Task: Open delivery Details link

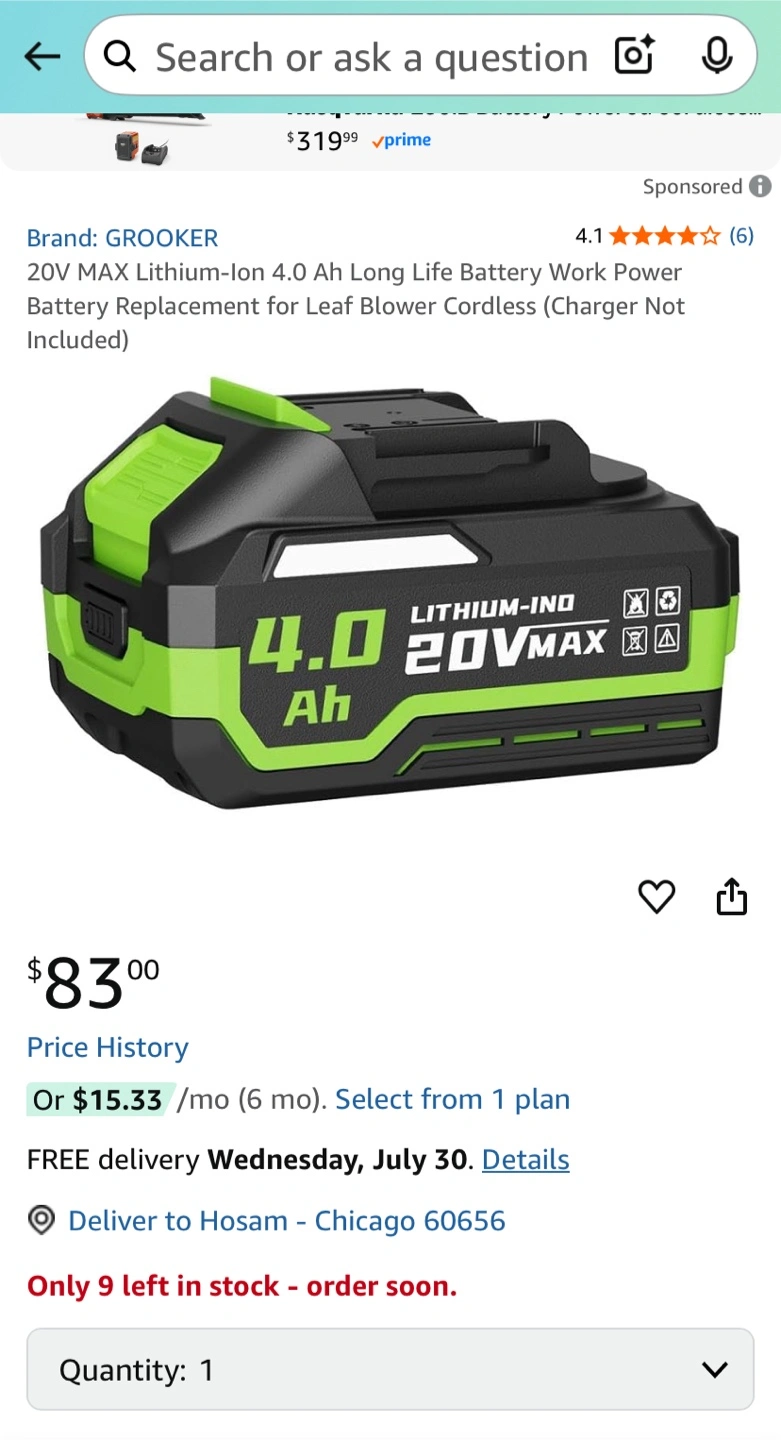Action: [x=526, y=1160]
